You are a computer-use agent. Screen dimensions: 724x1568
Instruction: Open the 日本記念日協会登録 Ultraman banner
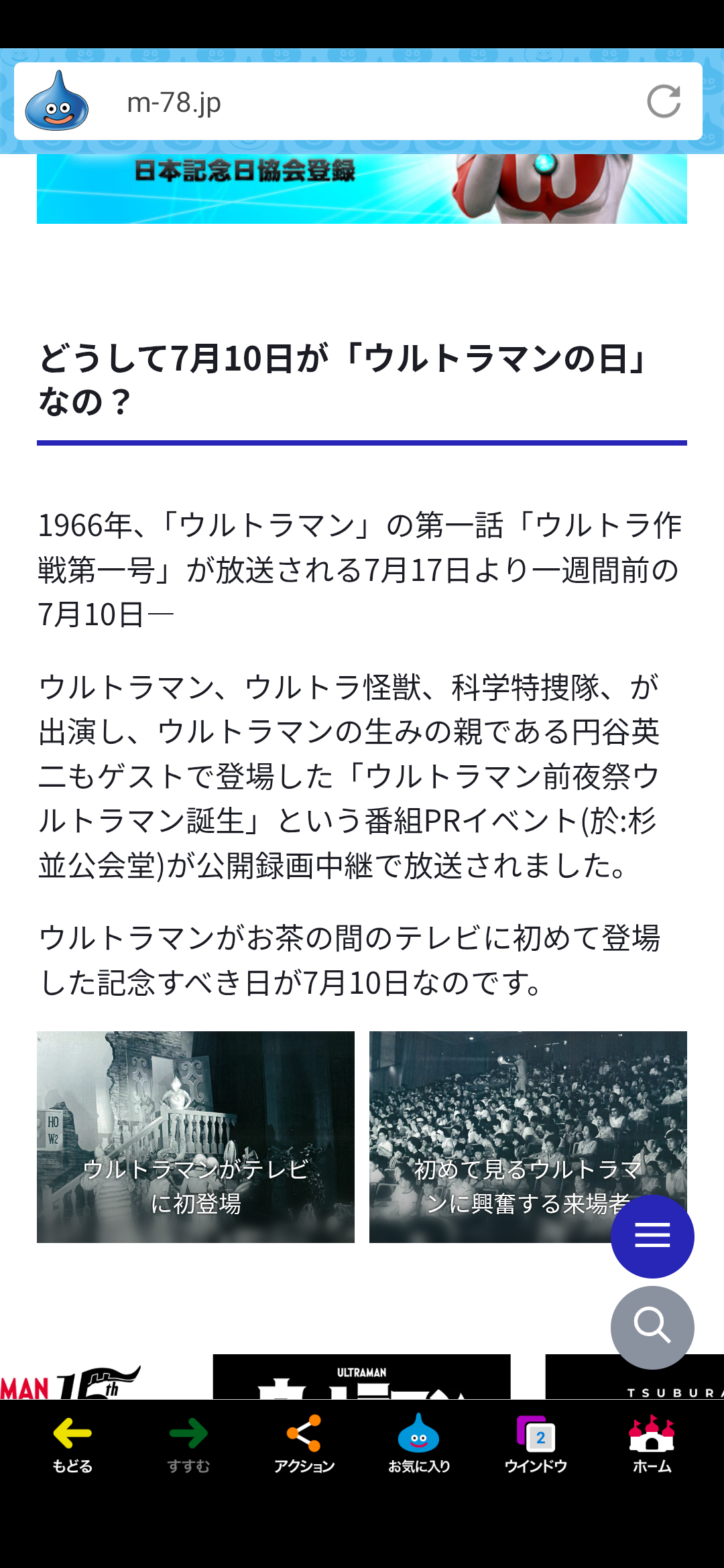point(362,189)
